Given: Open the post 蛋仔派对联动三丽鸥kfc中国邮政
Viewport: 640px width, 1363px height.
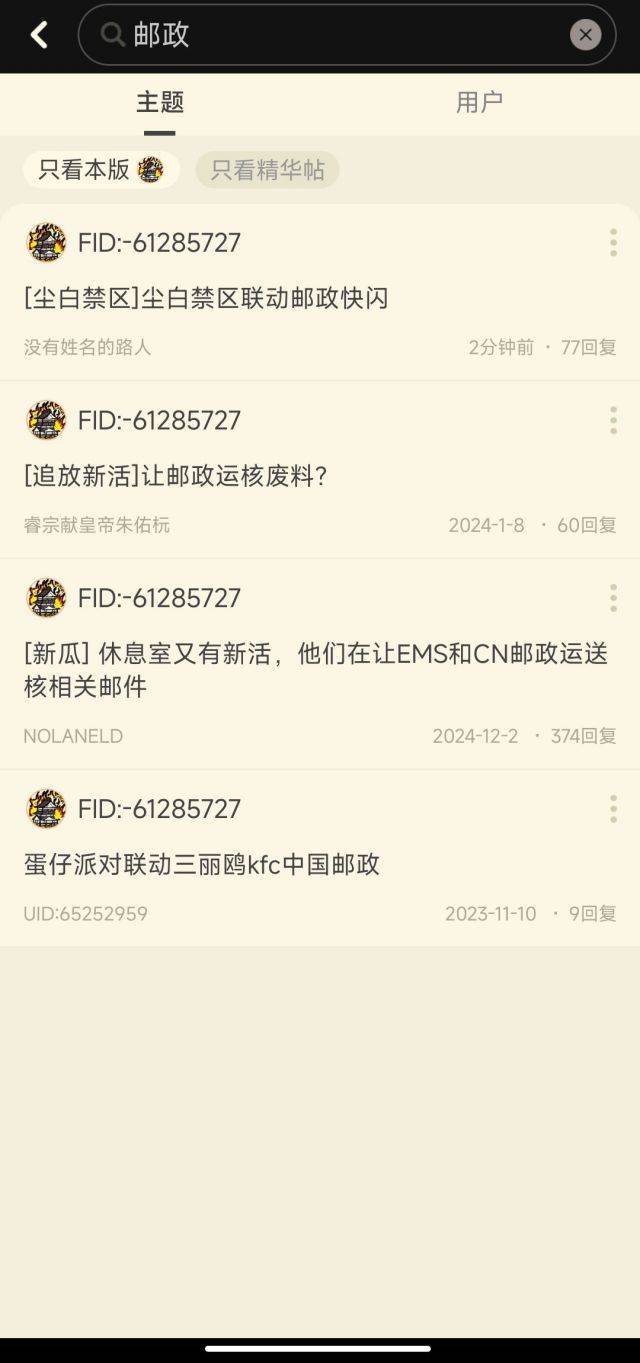Looking at the screenshot, I should [x=202, y=864].
